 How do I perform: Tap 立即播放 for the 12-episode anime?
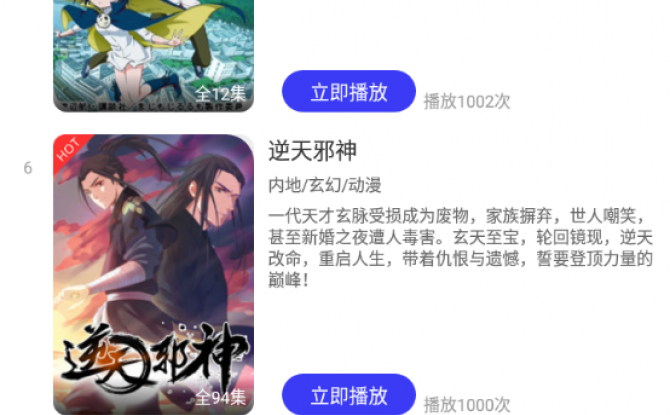348,91
